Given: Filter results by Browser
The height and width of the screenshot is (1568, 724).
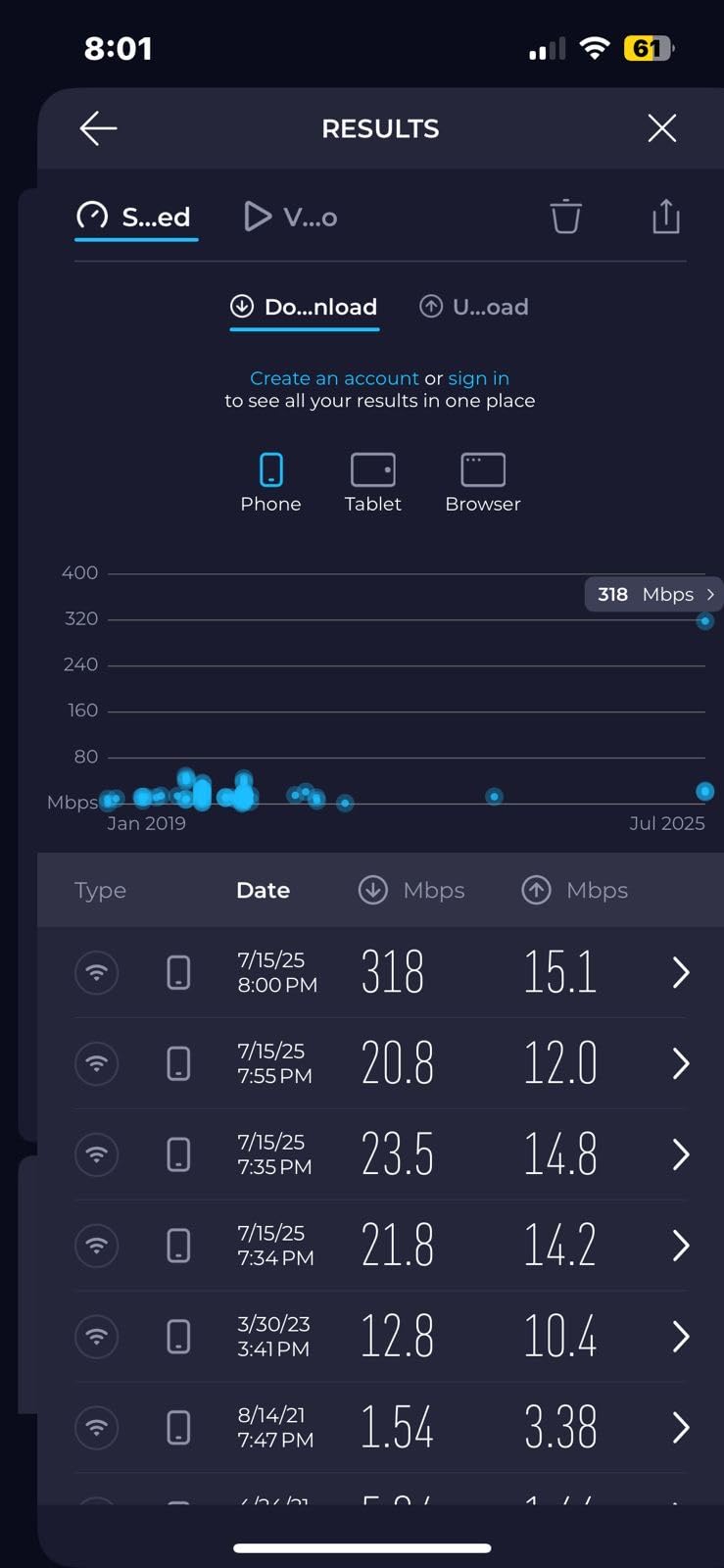Looking at the screenshot, I should (483, 483).
